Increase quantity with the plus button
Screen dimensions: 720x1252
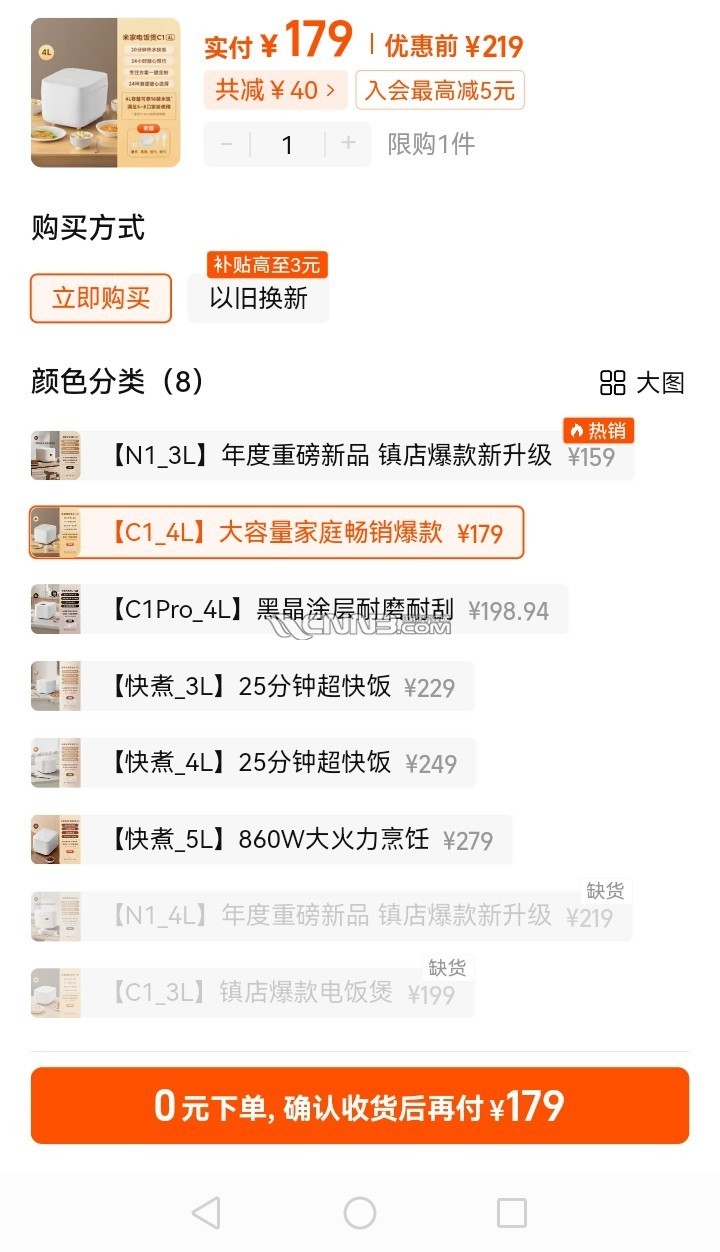click(x=348, y=144)
